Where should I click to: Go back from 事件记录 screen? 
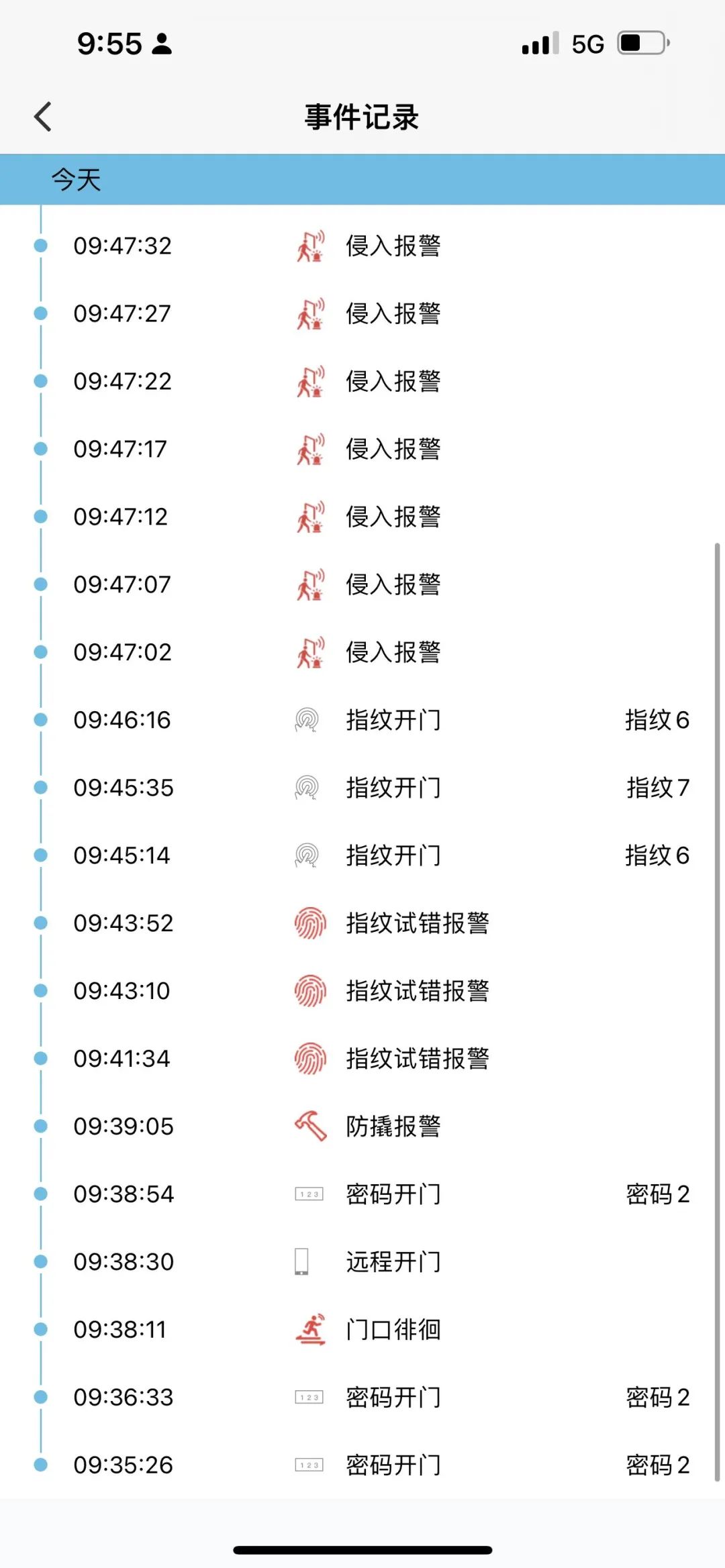43,117
